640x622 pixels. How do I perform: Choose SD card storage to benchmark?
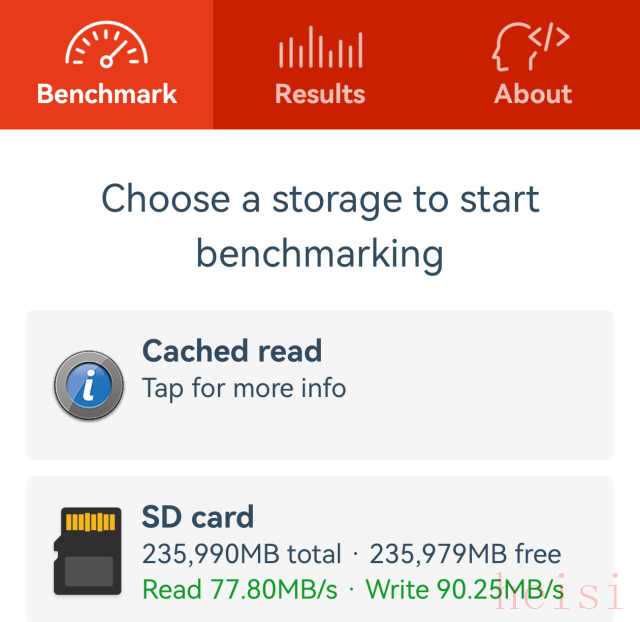coord(319,551)
